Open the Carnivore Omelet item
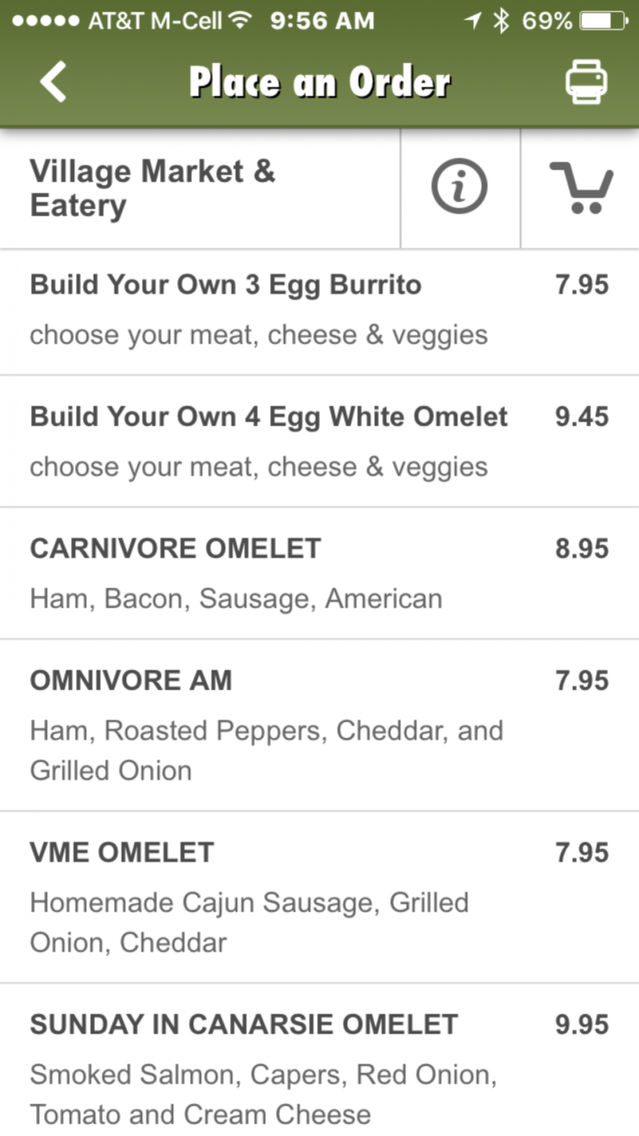The height and width of the screenshot is (1136, 639). (x=320, y=573)
